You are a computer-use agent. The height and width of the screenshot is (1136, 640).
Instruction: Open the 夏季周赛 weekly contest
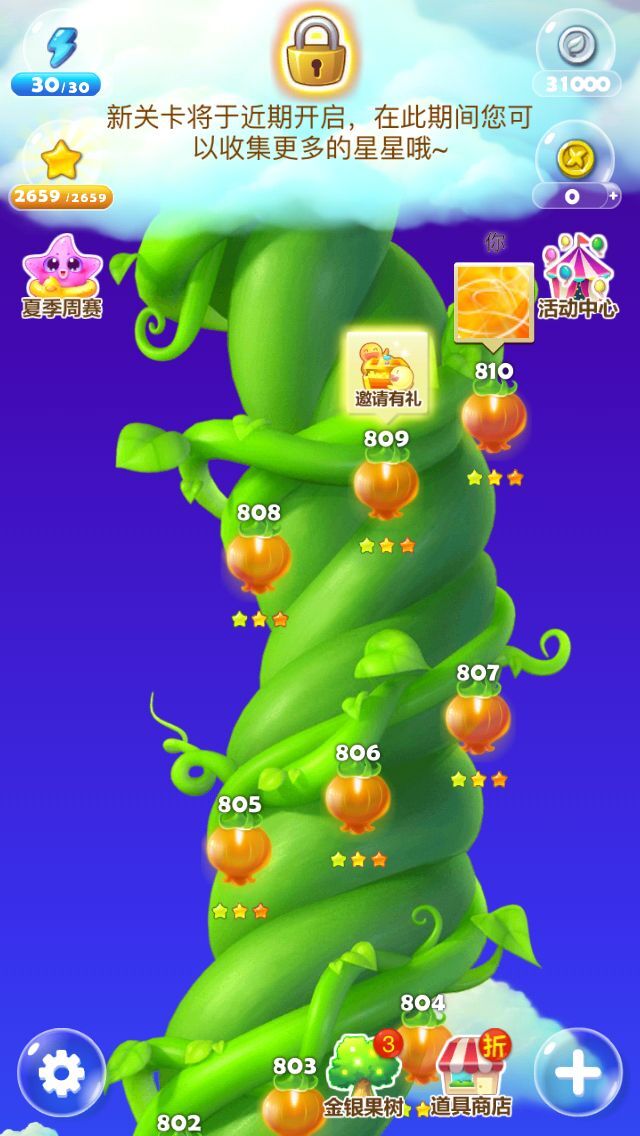[x=62, y=277]
